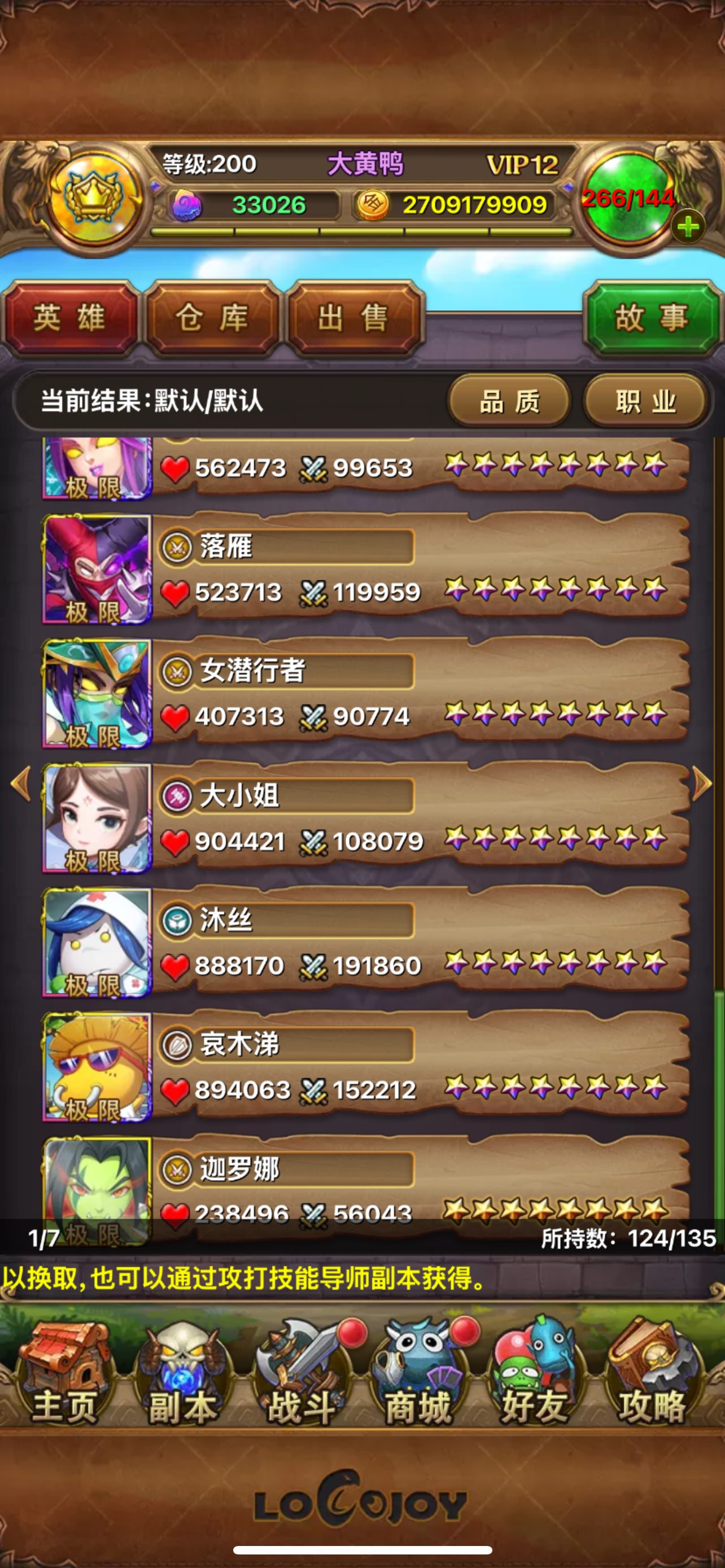Select hero 迦罗娜 from the list
The image size is (725, 1568).
click(365, 1184)
